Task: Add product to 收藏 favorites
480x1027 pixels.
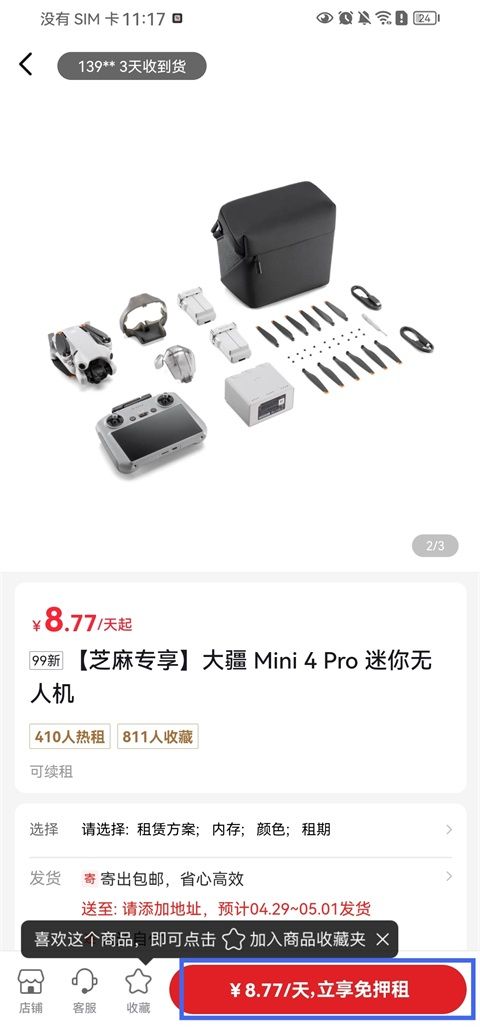Action: click(138, 991)
